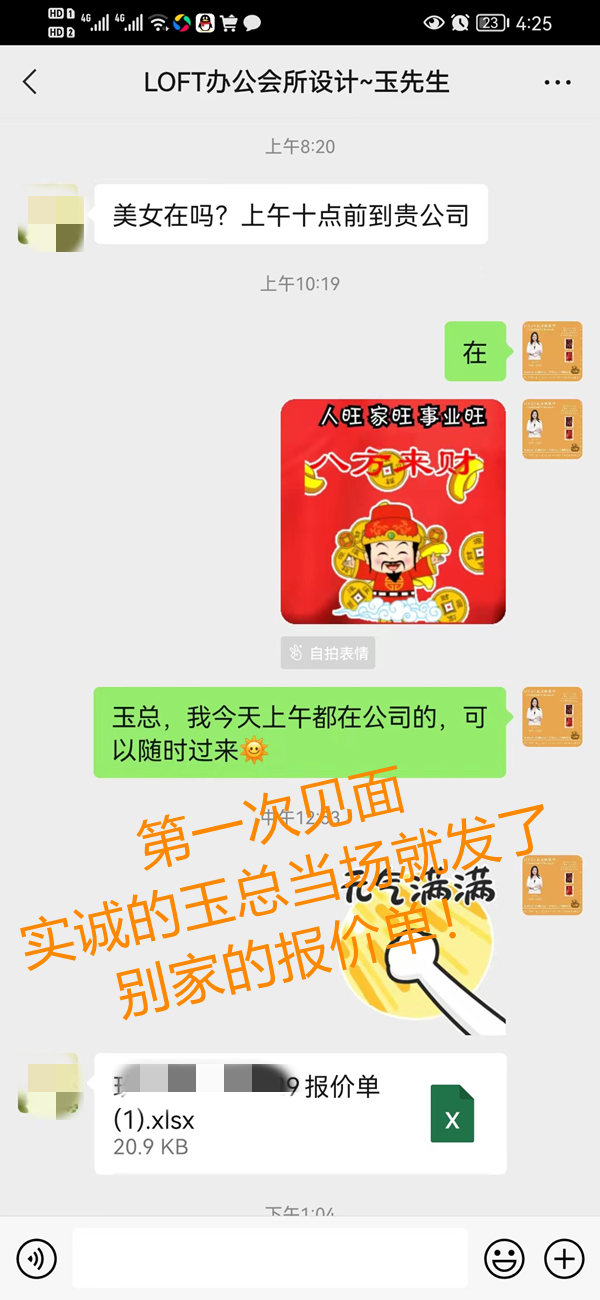Tap the 自拍表情 label under the sticker
This screenshot has height=1300, width=600.
pyautogui.click(x=328, y=653)
